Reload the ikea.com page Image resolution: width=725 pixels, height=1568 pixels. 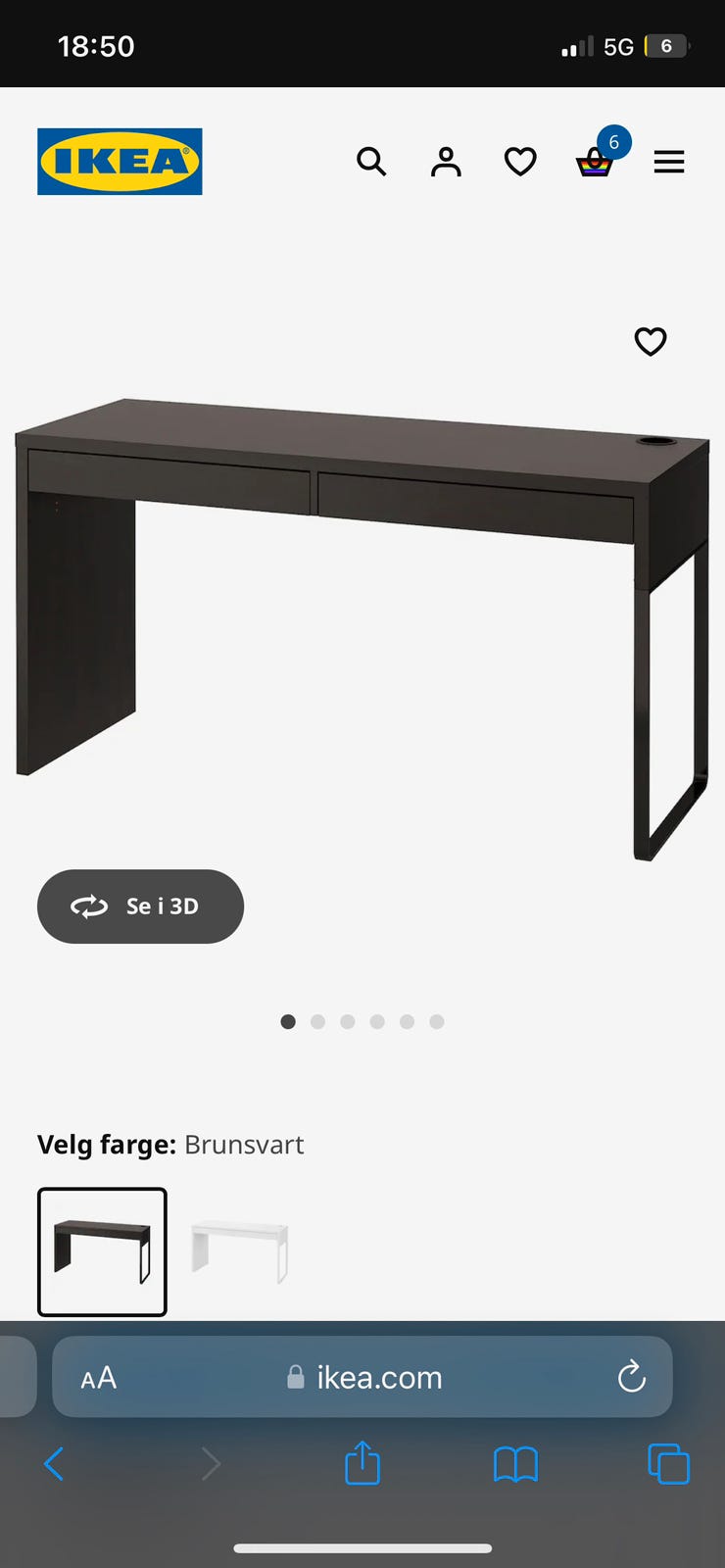point(632,1377)
